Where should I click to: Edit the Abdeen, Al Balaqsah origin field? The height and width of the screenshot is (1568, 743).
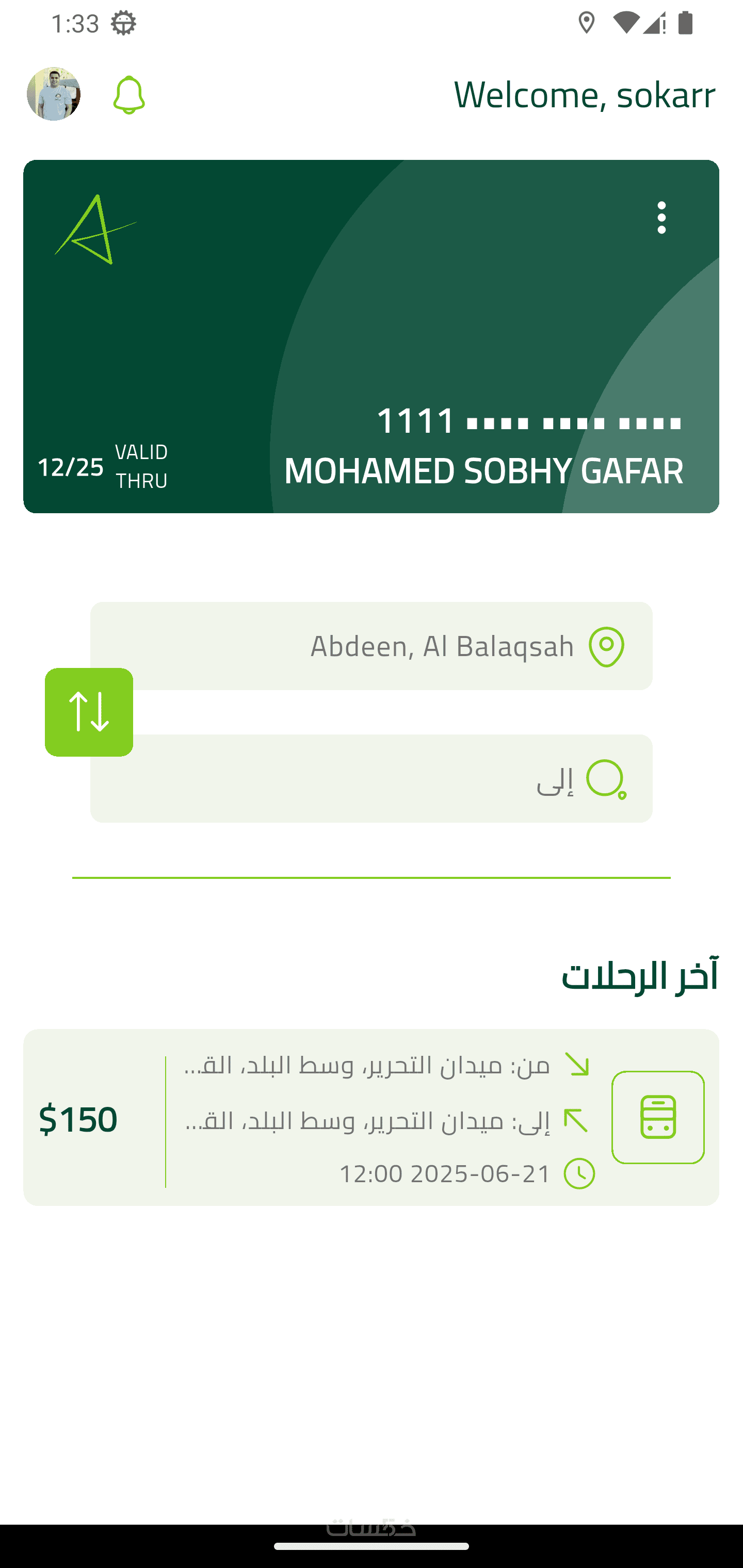point(390,646)
